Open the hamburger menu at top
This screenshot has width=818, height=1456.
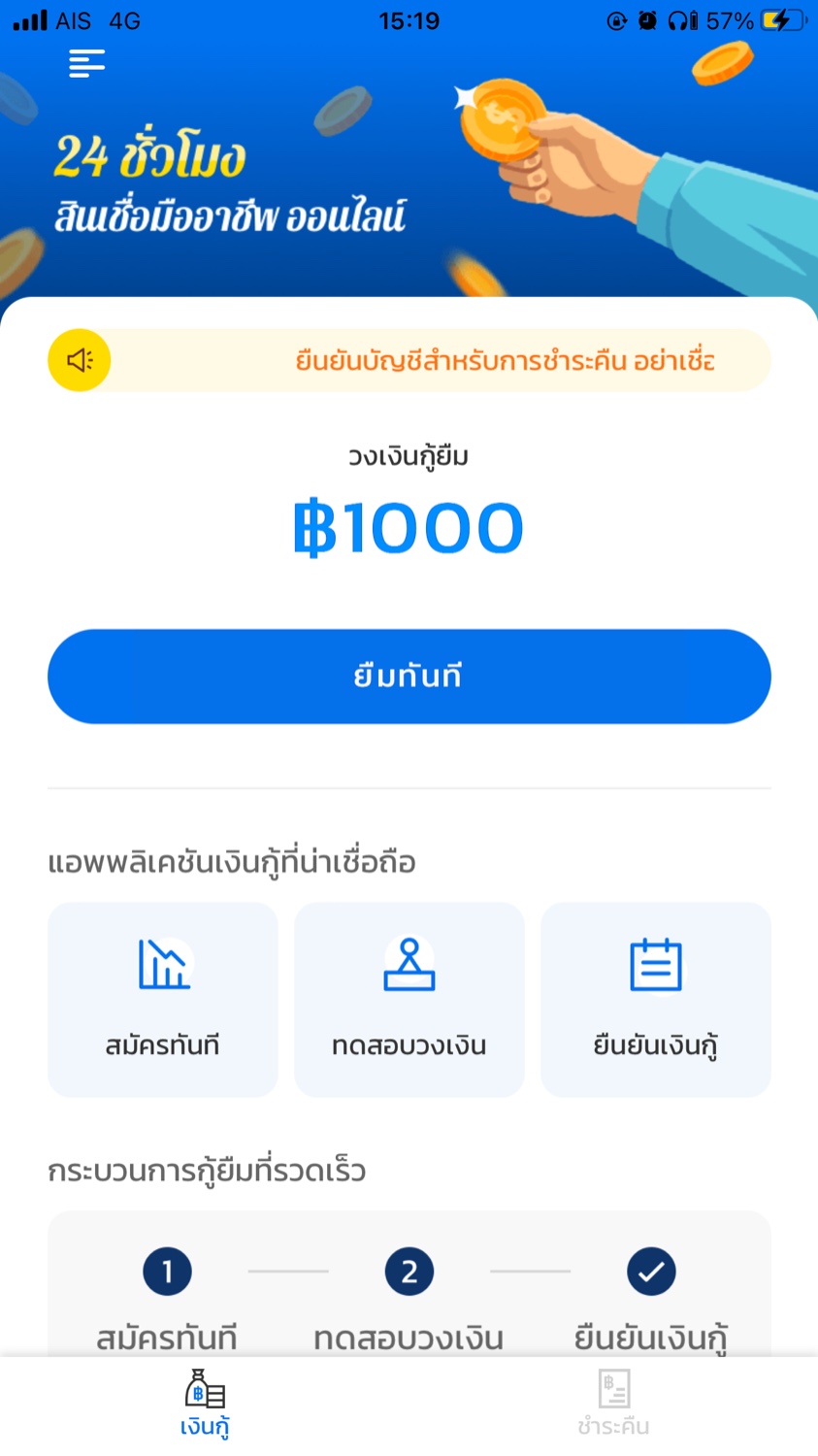coord(86,64)
